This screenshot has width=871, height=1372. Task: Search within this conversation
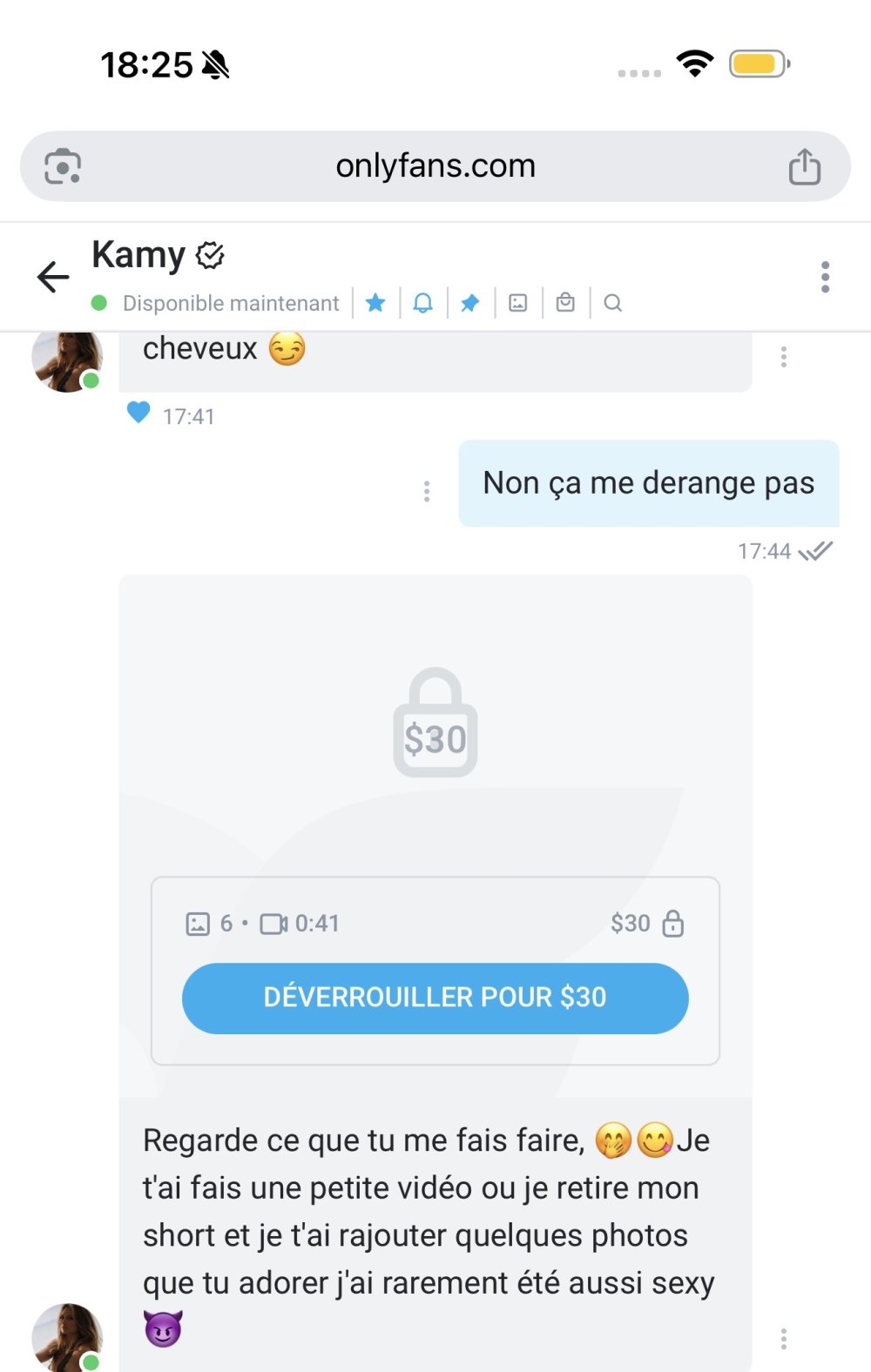[613, 303]
